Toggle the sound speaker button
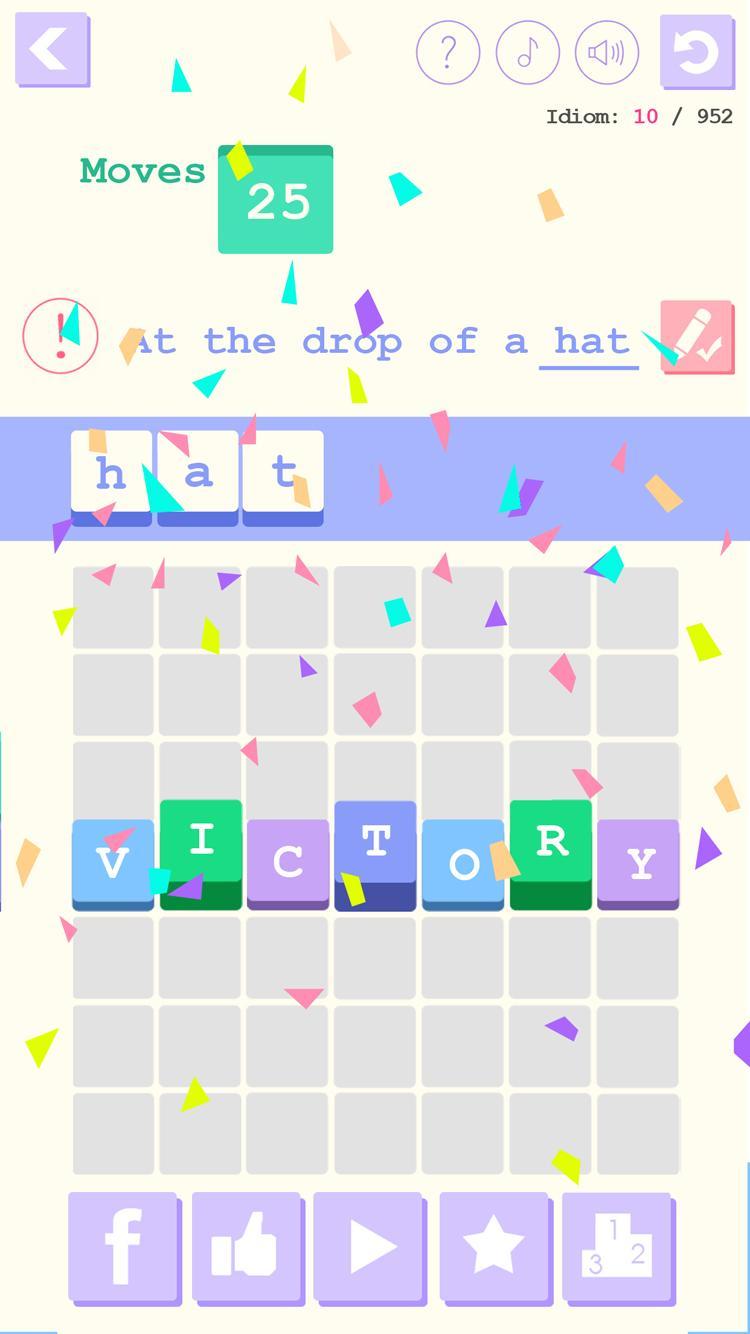Image resolution: width=750 pixels, height=1334 pixels. point(606,52)
